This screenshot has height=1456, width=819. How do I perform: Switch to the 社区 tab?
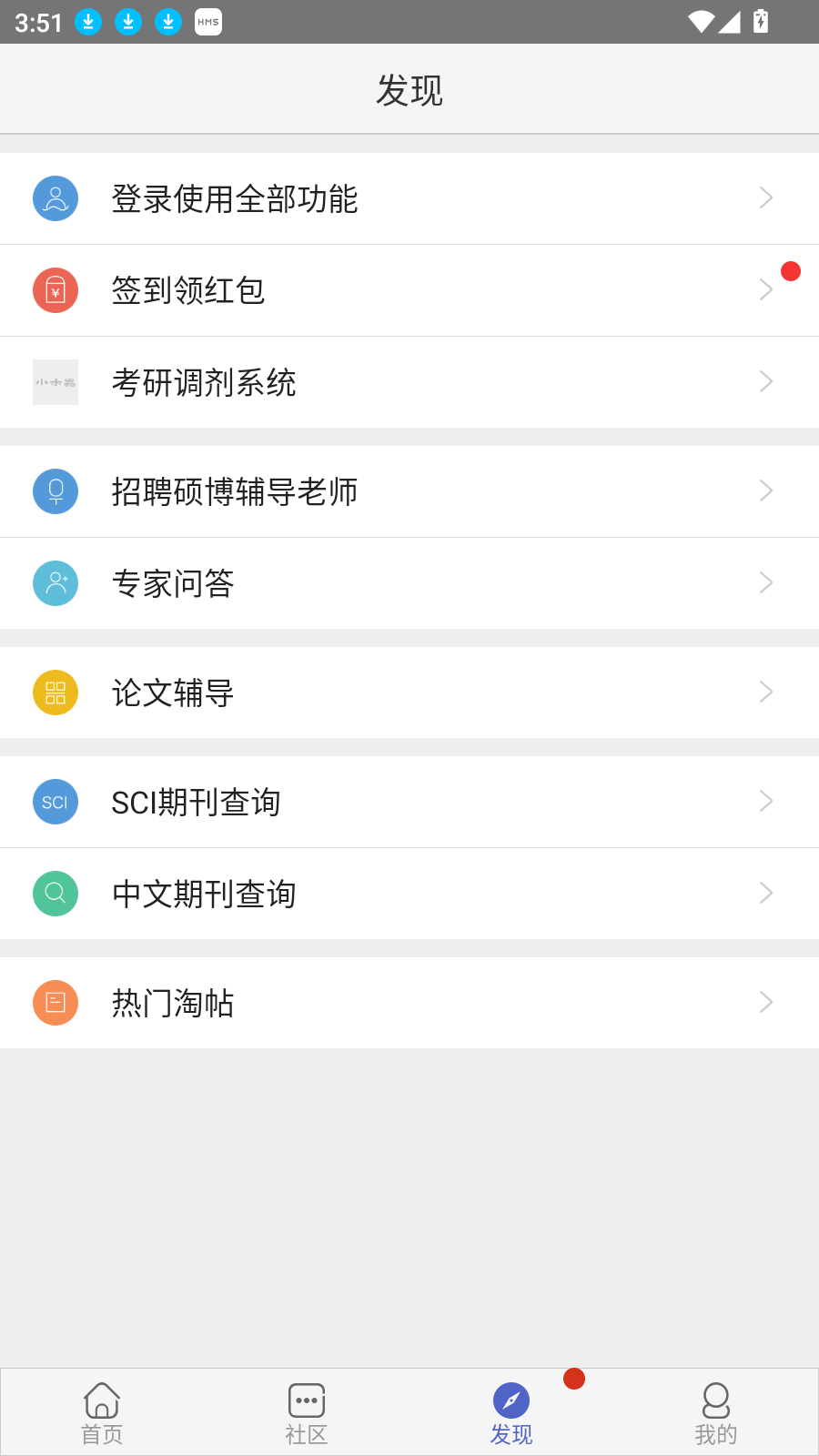pyautogui.click(x=307, y=1413)
